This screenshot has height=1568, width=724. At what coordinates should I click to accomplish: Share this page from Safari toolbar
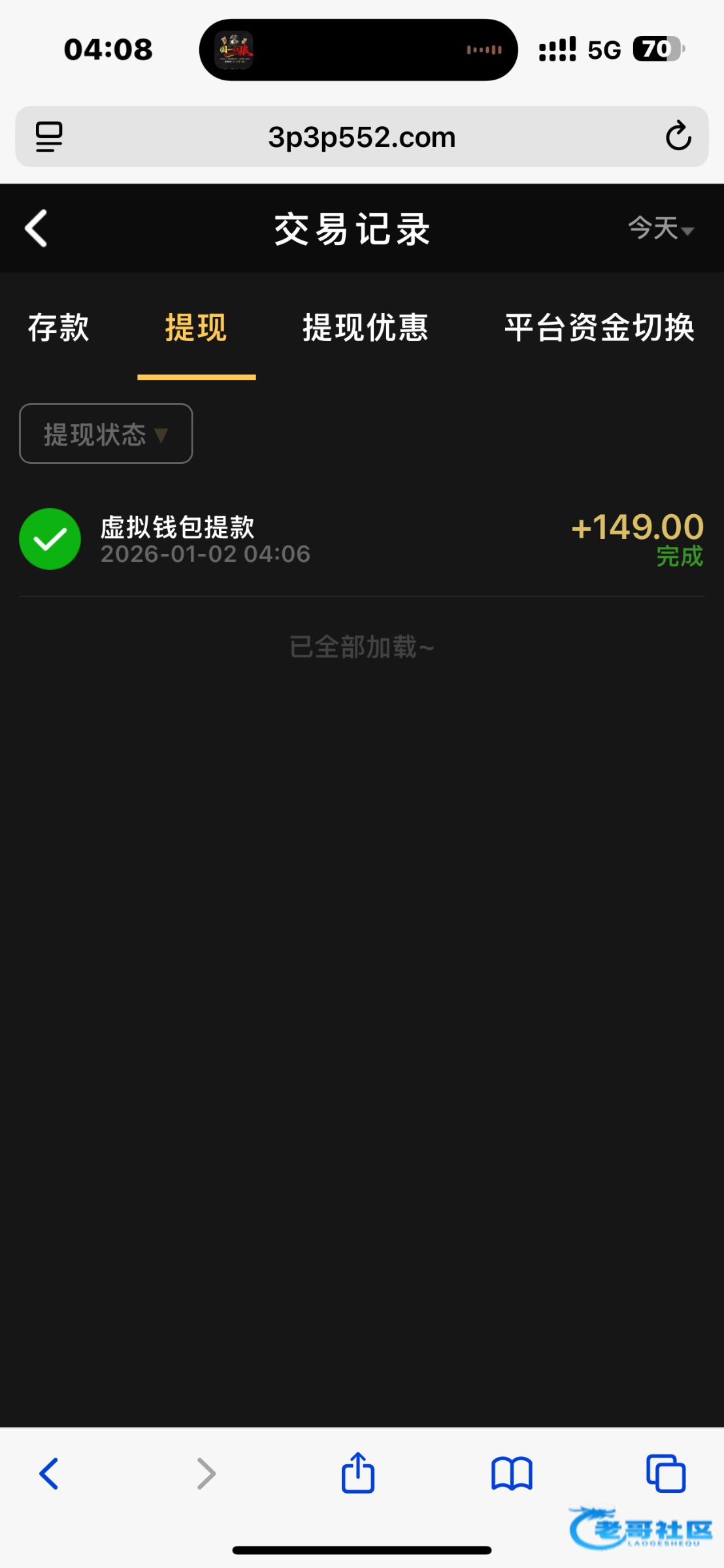point(358,1473)
